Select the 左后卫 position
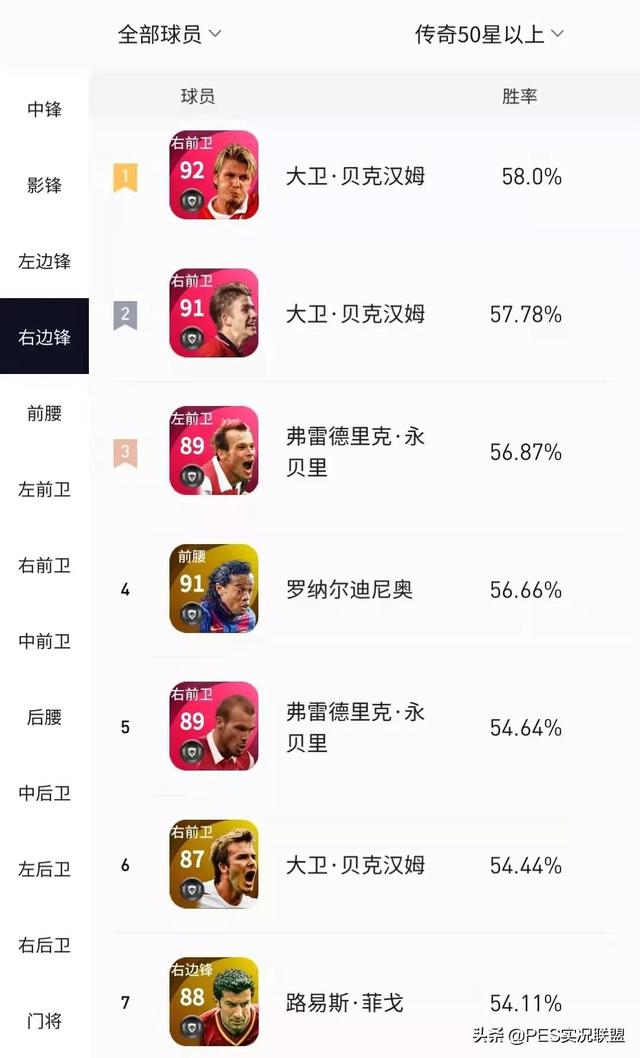Viewport: 640px width, 1058px height. coord(45,869)
